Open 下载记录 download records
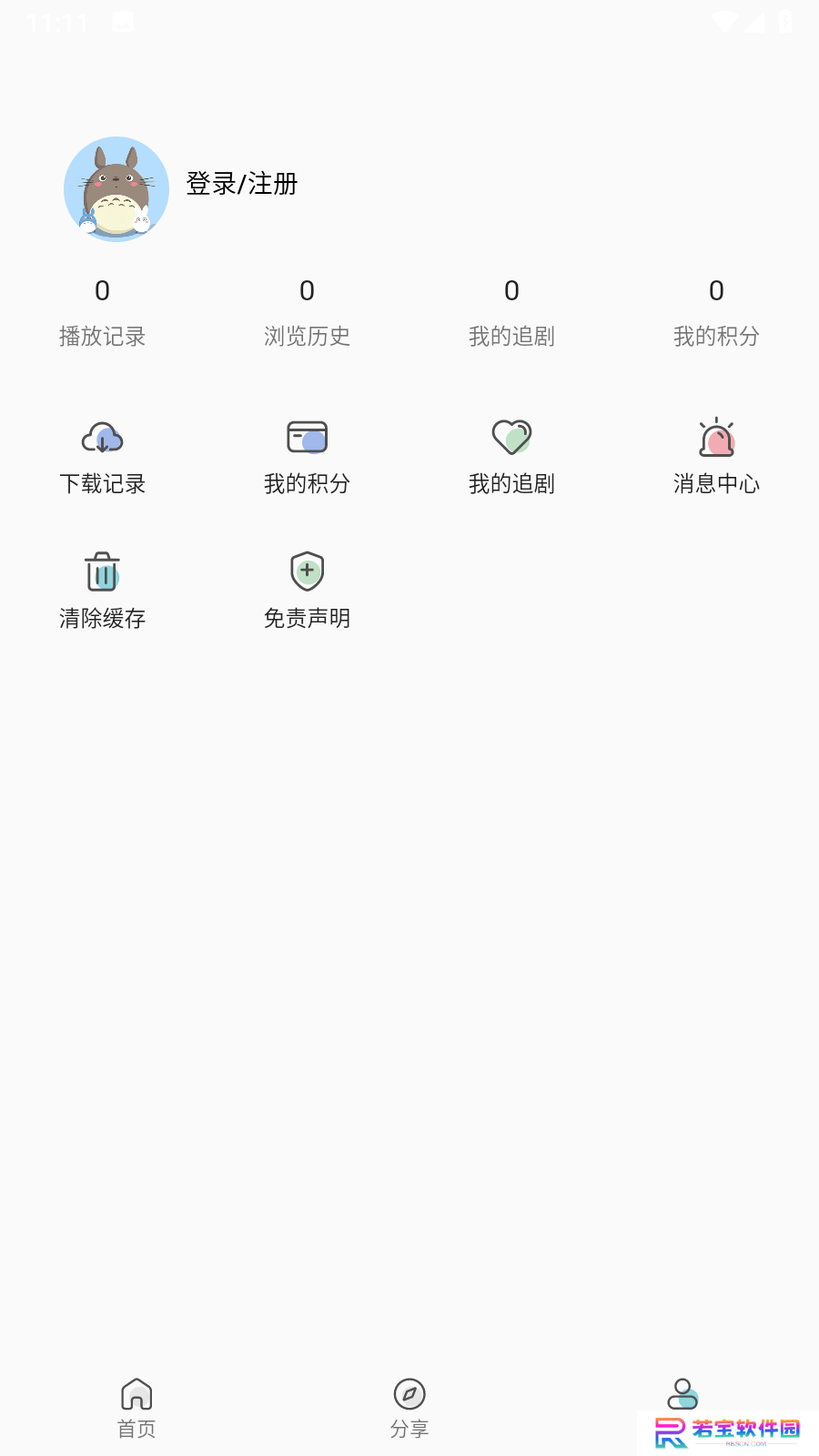 click(102, 458)
